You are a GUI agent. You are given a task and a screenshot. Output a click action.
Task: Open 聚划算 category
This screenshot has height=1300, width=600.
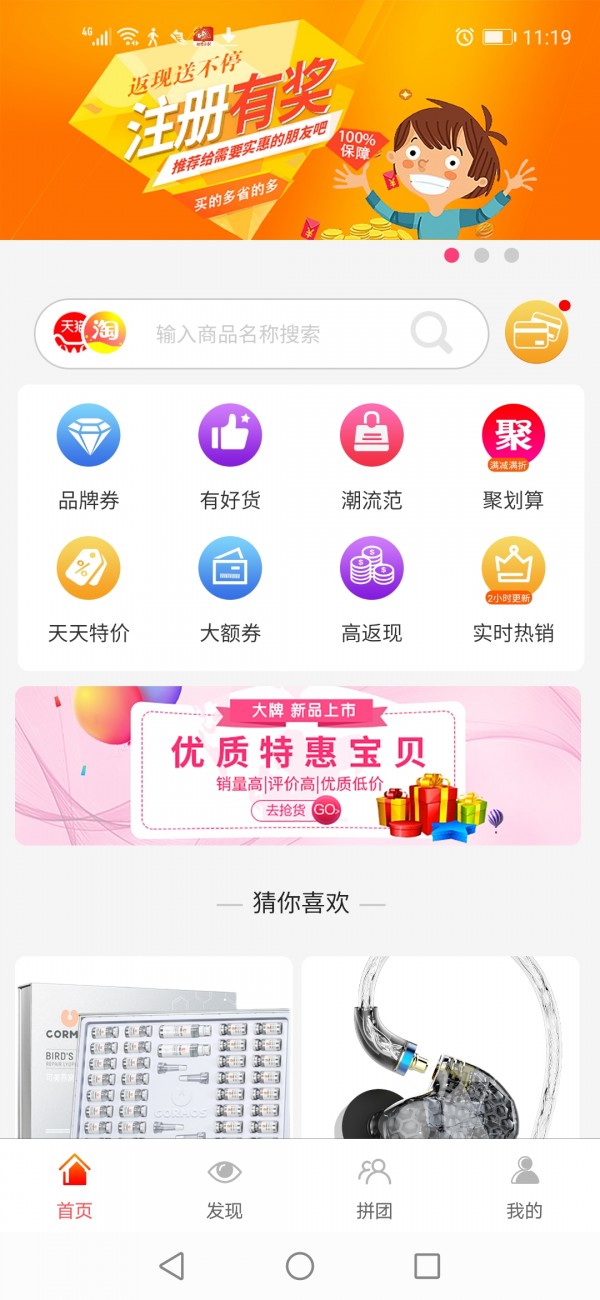(x=513, y=455)
